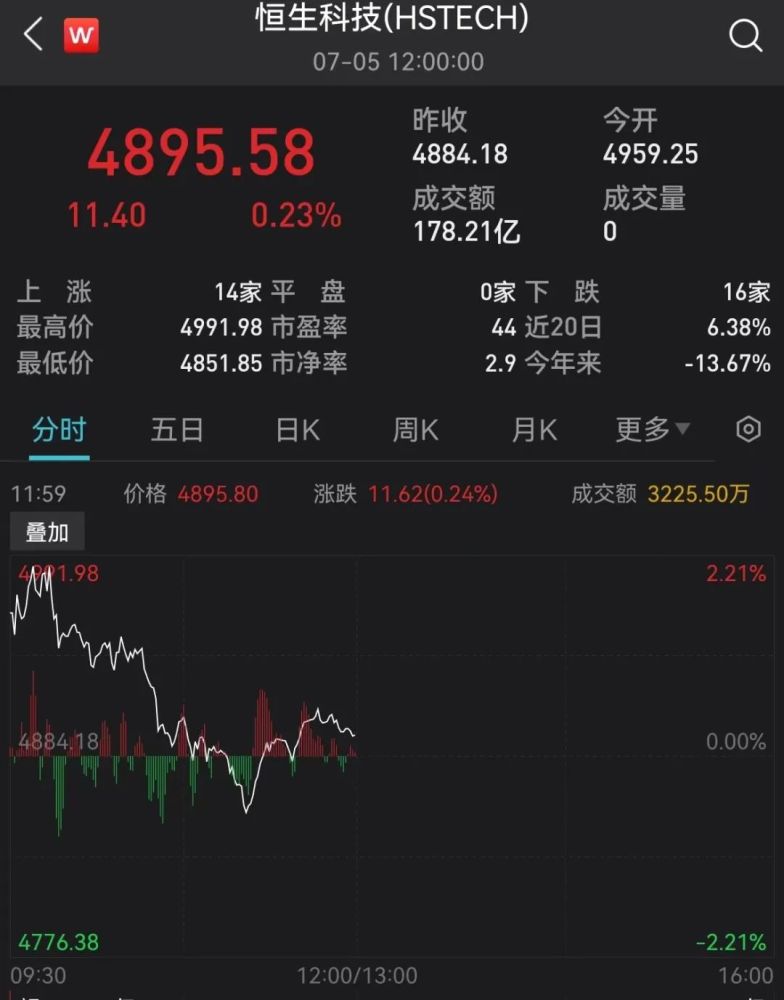Expand the 更多 chart options dropdown
The height and width of the screenshot is (1000, 784).
pos(652,430)
